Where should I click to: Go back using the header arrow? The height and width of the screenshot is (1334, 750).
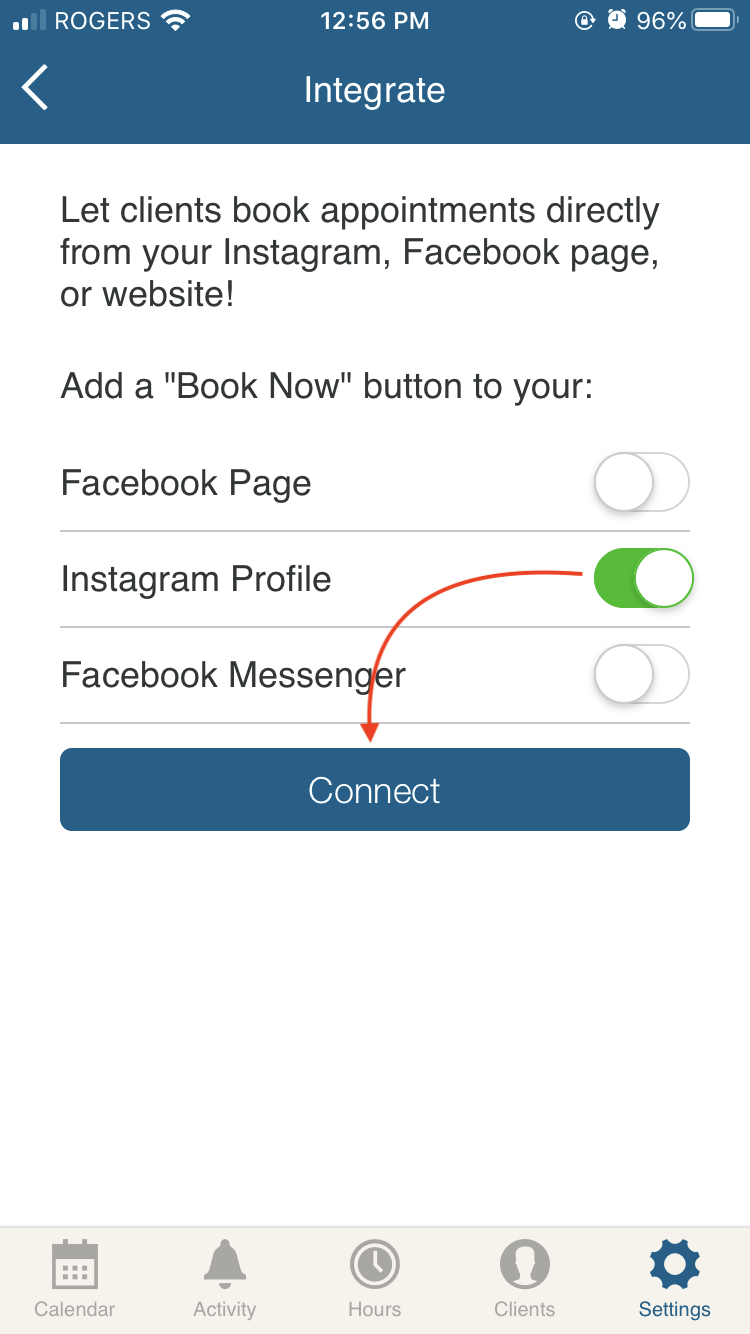point(35,88)
